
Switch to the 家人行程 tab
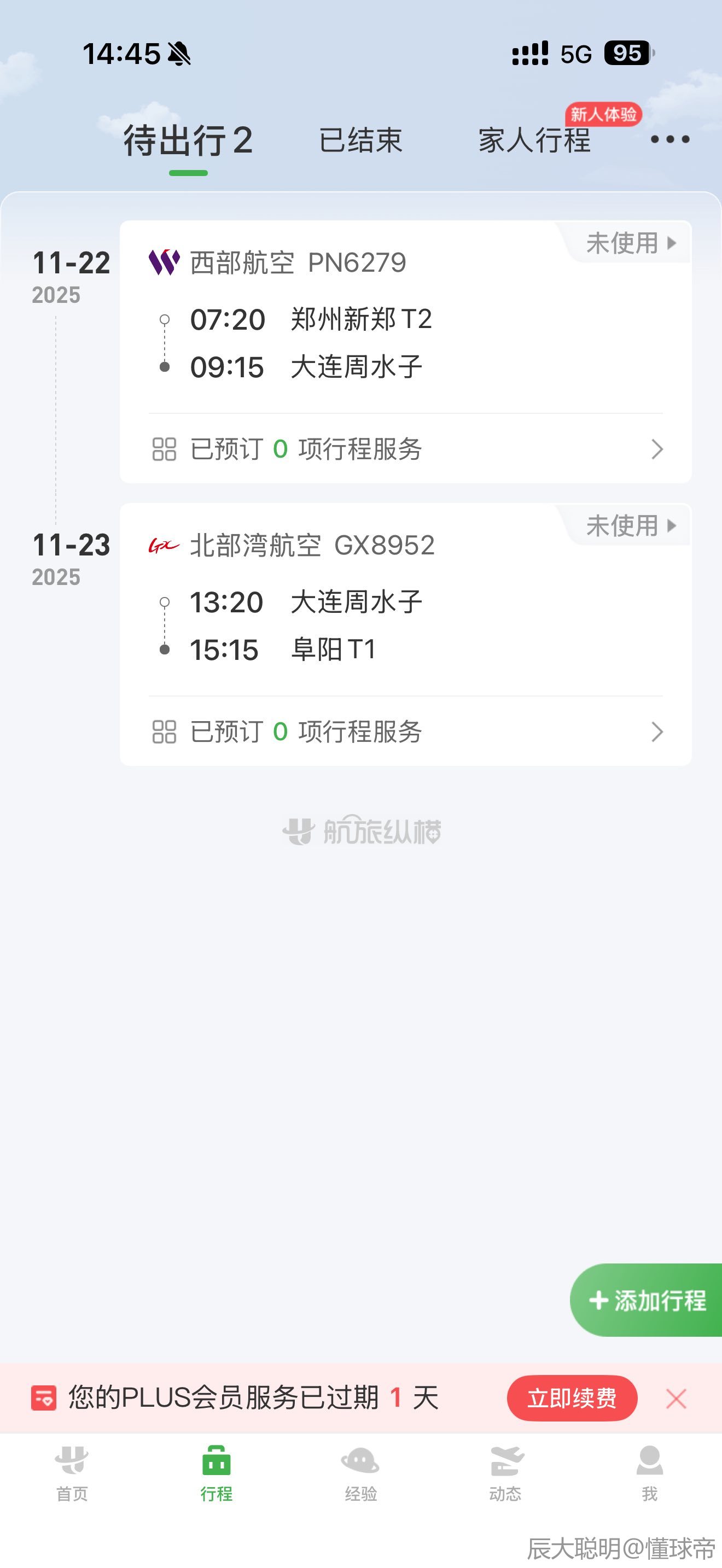click(534, 141)
